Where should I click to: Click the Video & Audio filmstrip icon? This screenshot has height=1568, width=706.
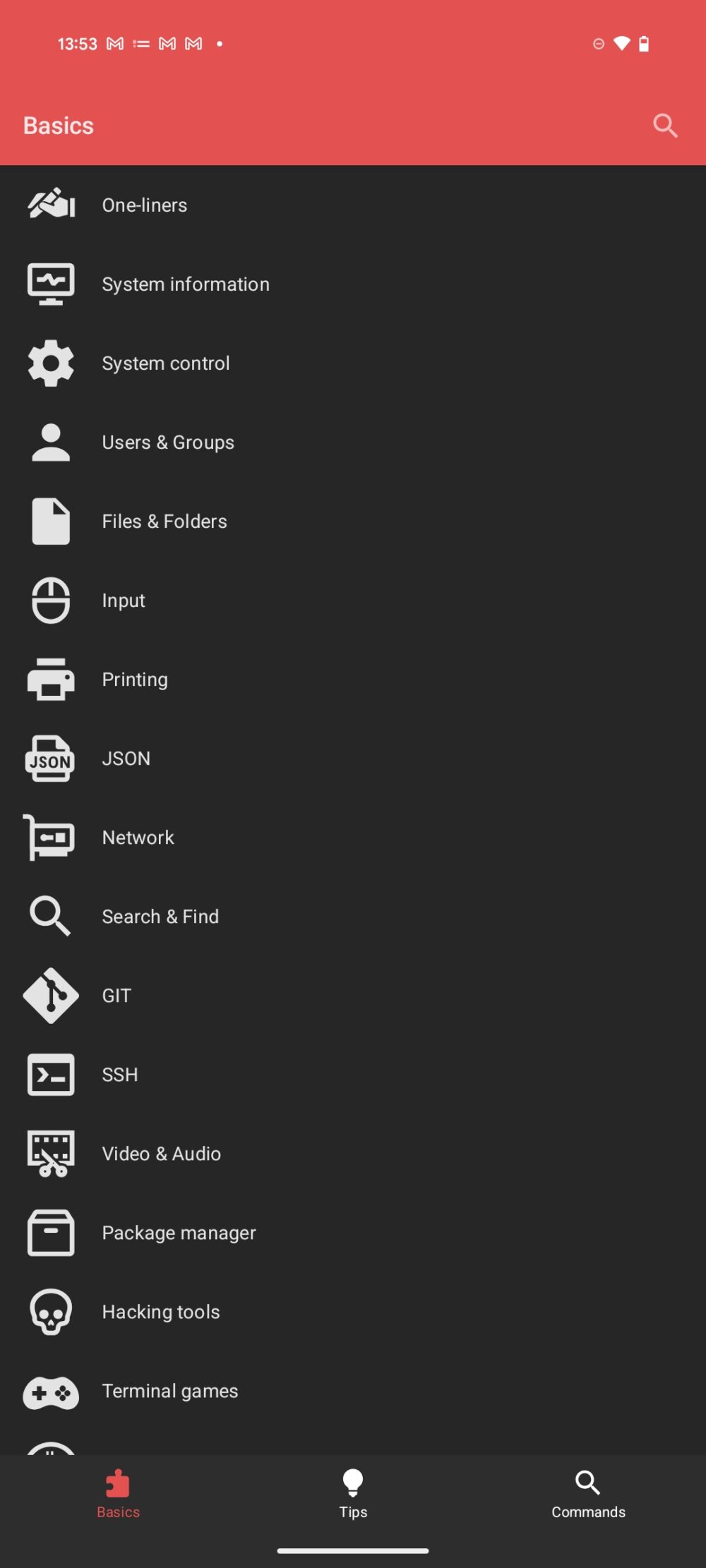50,1153
